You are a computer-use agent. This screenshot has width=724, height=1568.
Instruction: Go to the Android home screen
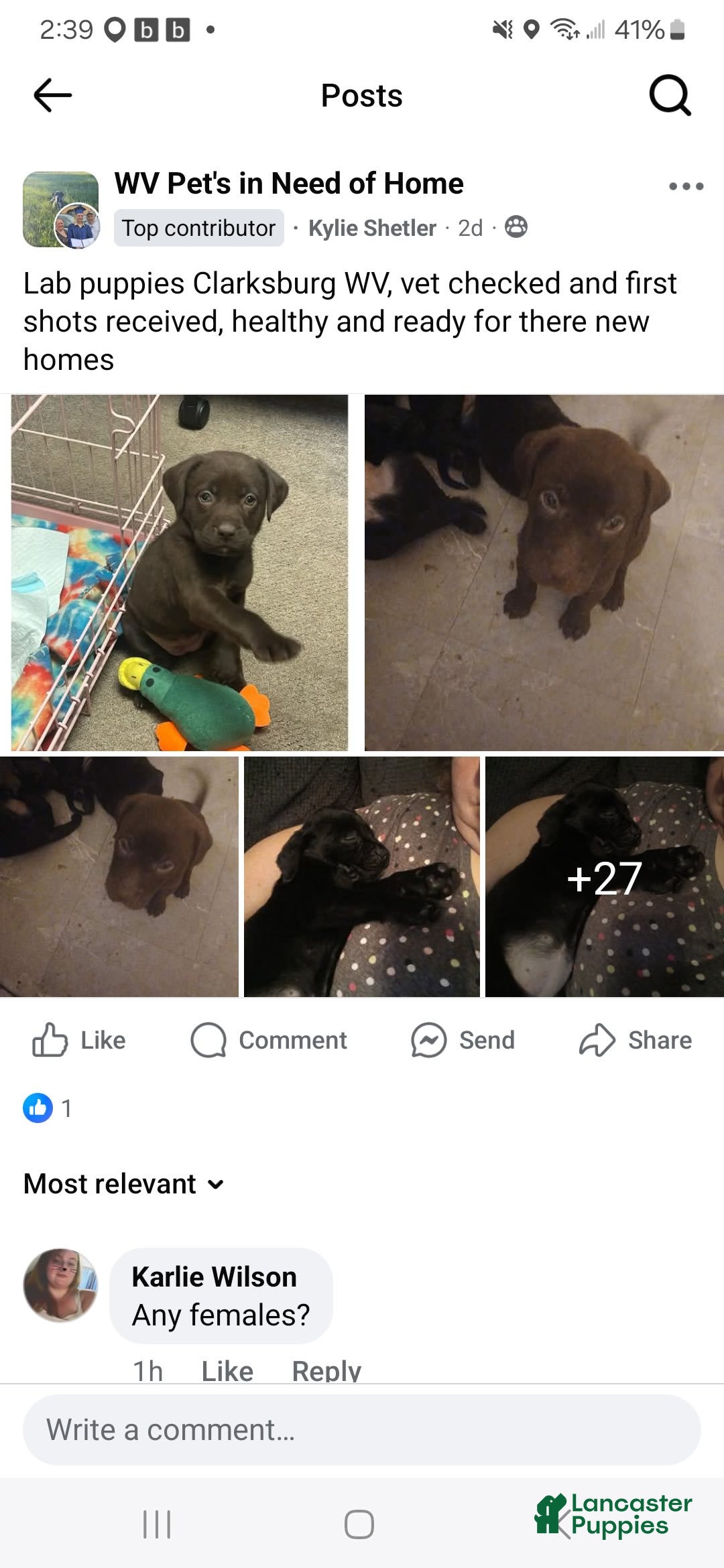[x=359, y=1524]
